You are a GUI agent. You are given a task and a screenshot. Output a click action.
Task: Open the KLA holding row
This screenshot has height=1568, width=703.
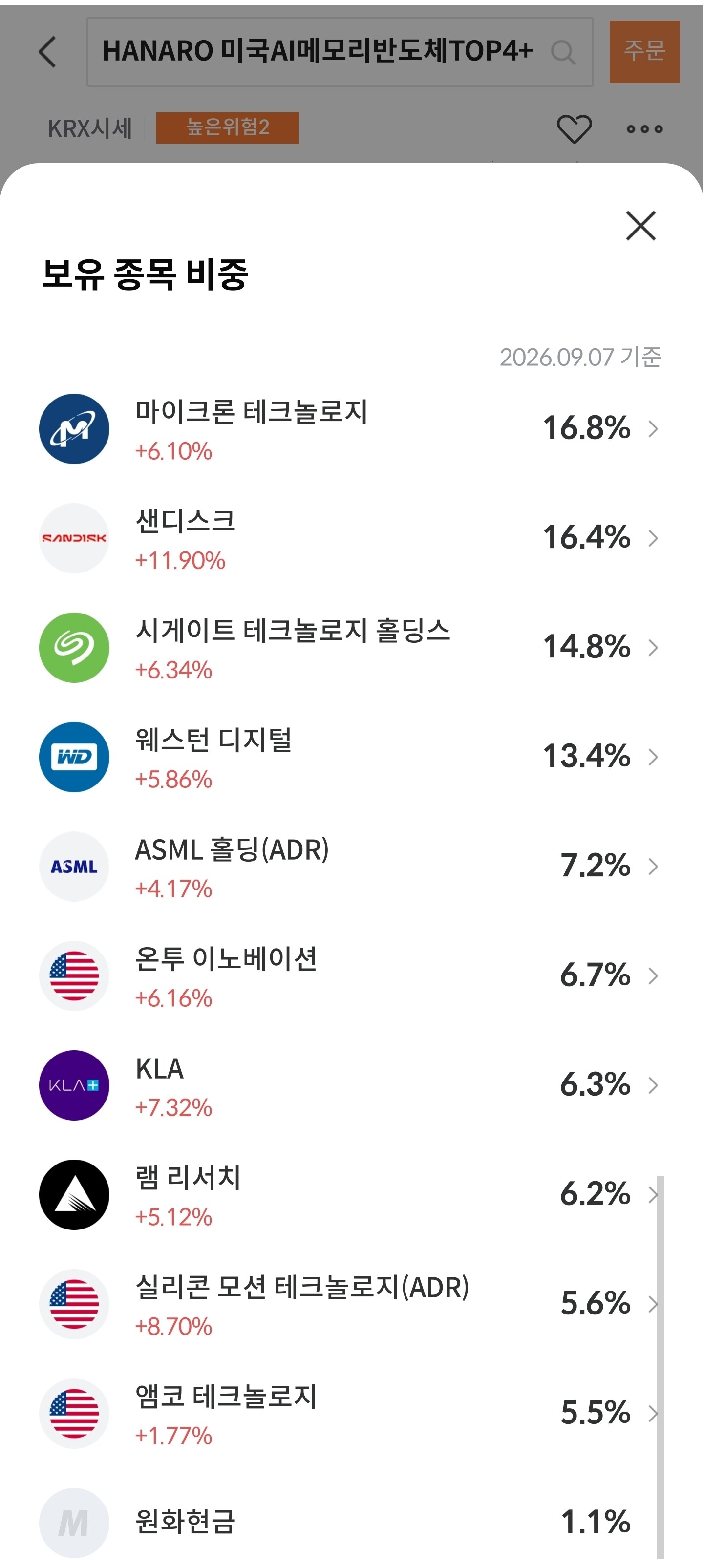pos(351,1085)
